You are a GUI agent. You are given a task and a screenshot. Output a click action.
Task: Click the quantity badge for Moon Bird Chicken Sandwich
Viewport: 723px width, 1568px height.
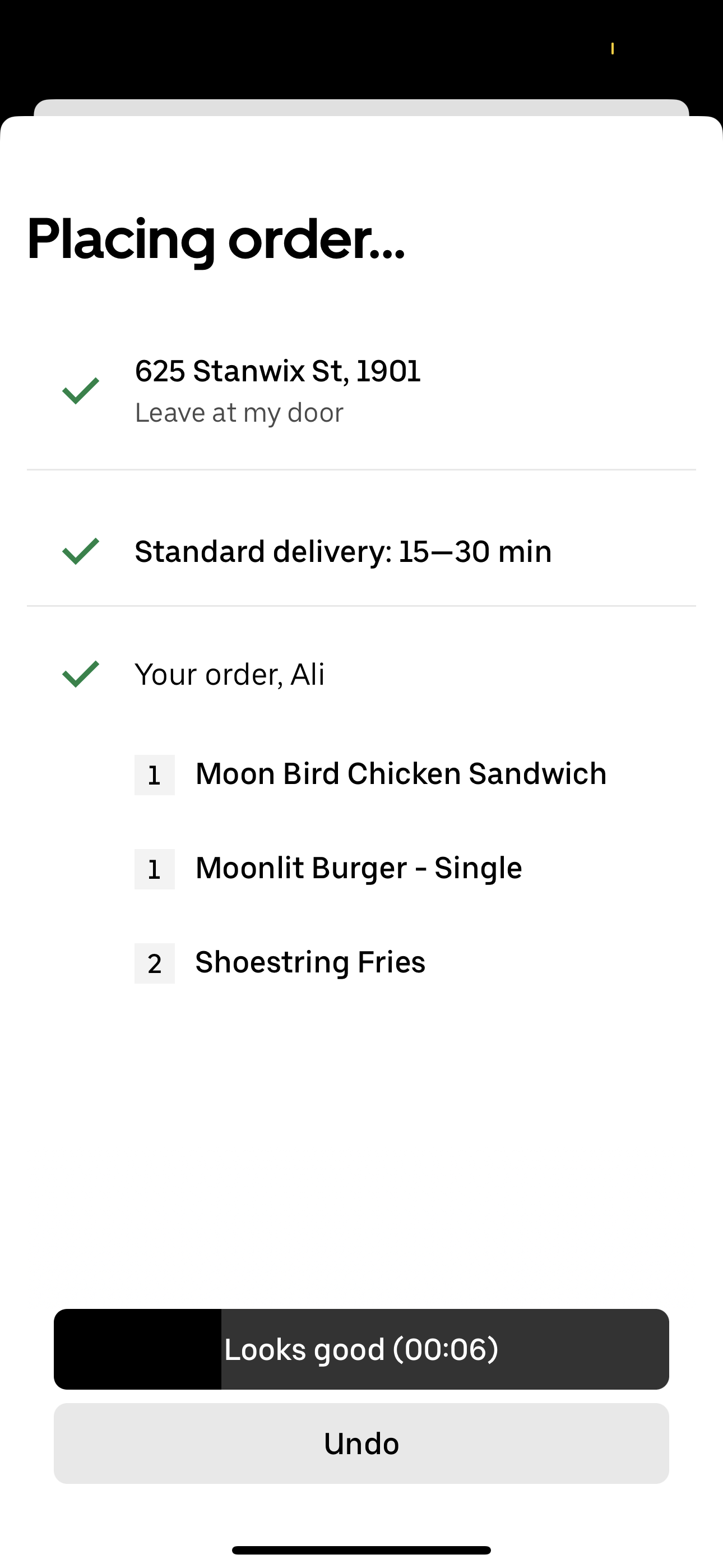click(154, 774)
